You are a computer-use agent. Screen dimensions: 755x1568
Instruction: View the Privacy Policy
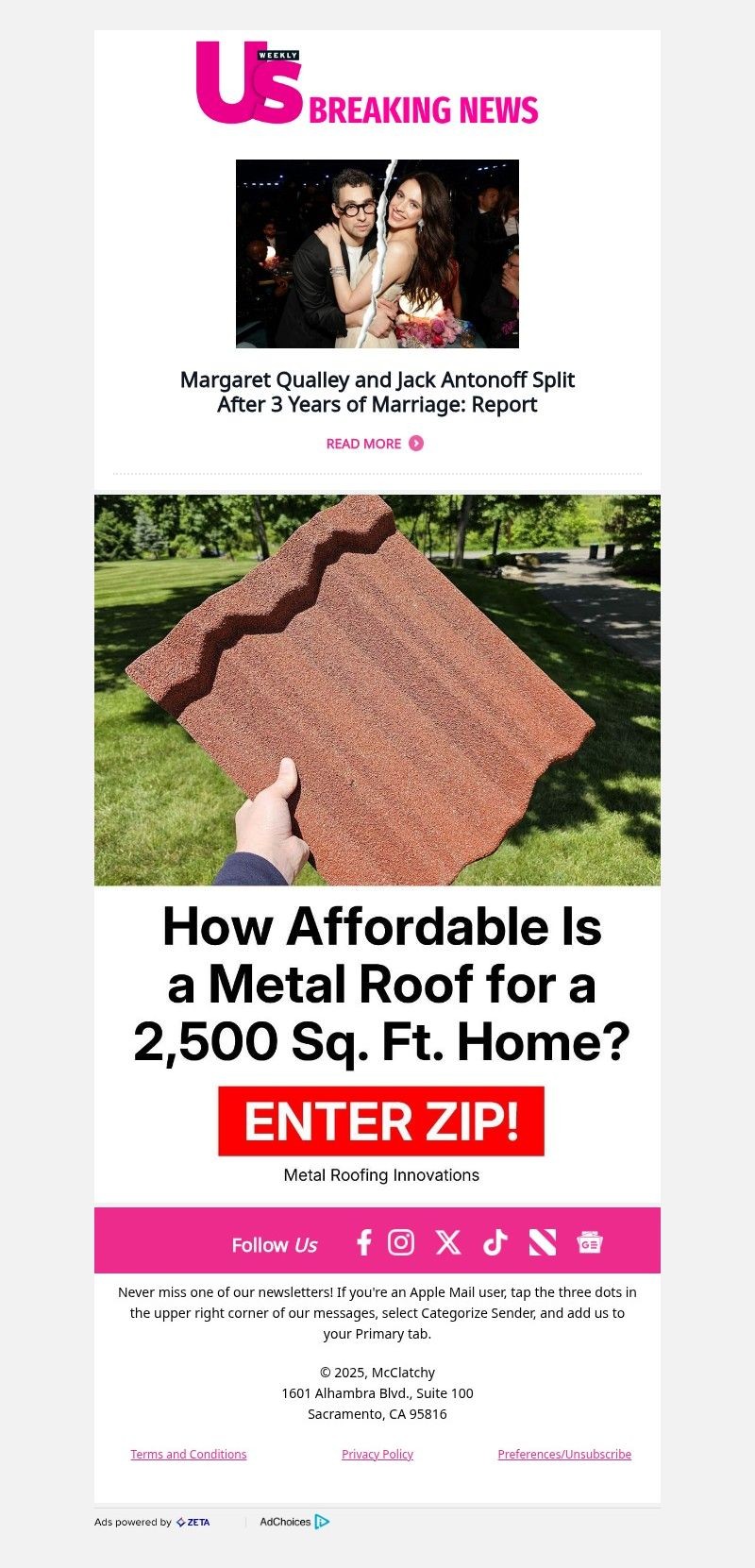[377, 1454]
